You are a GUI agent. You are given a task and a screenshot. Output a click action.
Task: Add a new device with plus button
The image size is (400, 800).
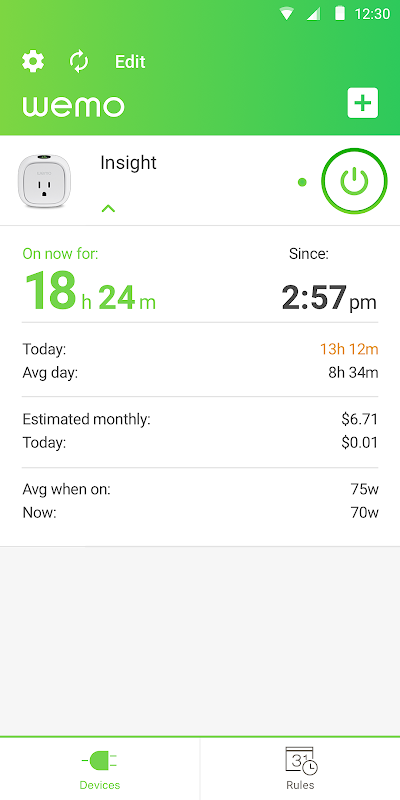[x=363, y=103]
